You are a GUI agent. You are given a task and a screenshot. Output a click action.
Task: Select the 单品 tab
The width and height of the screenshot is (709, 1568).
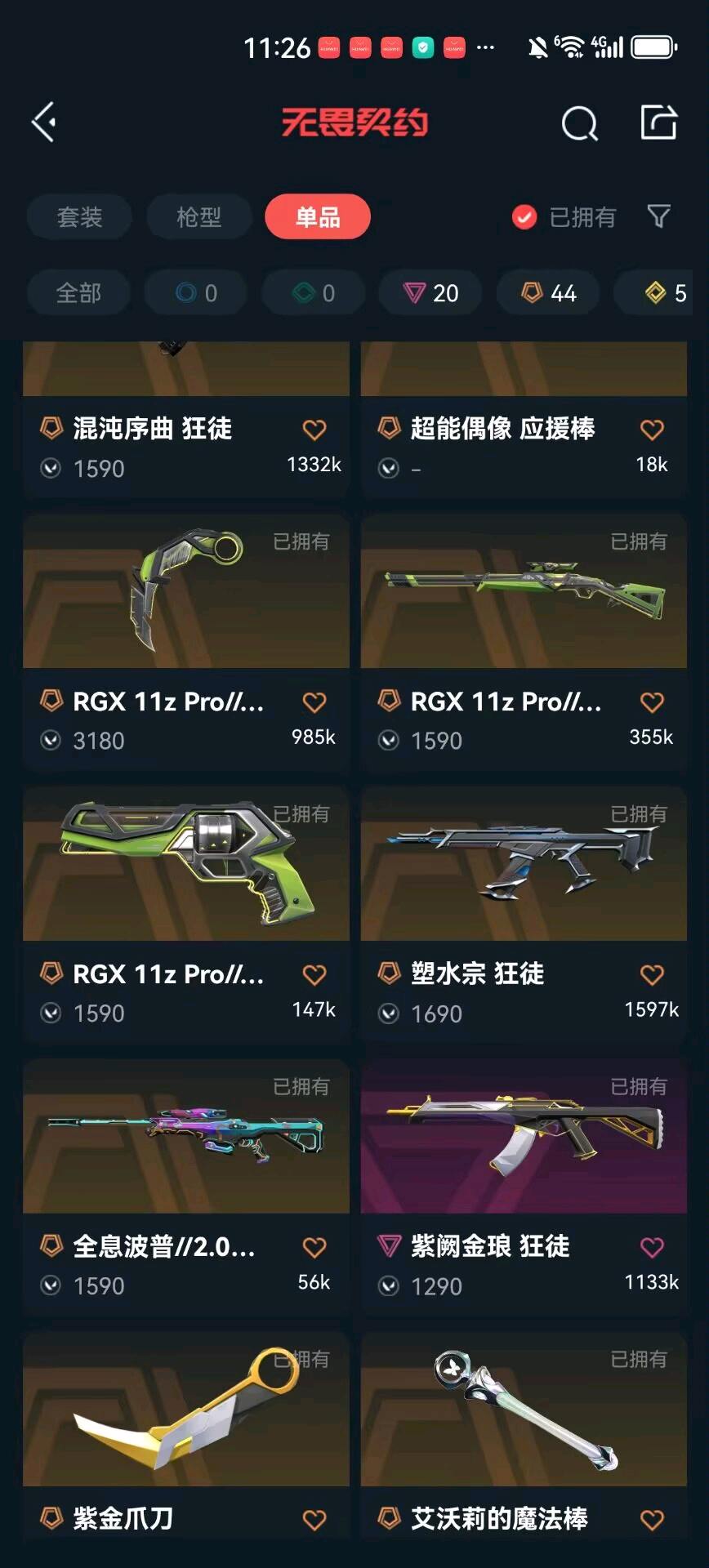pyautogui.click(x=317, y=217)
